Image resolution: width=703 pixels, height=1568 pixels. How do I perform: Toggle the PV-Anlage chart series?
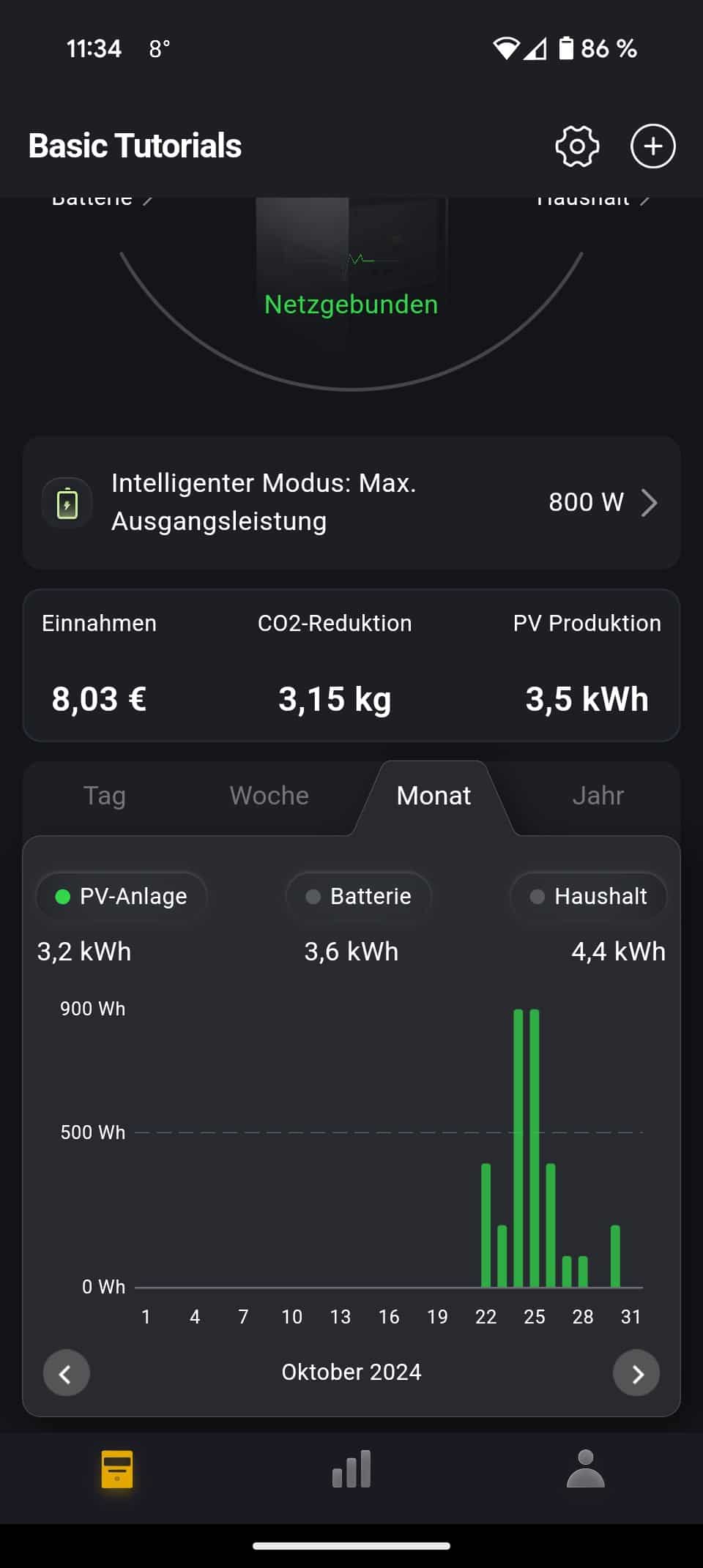point(122,896)
